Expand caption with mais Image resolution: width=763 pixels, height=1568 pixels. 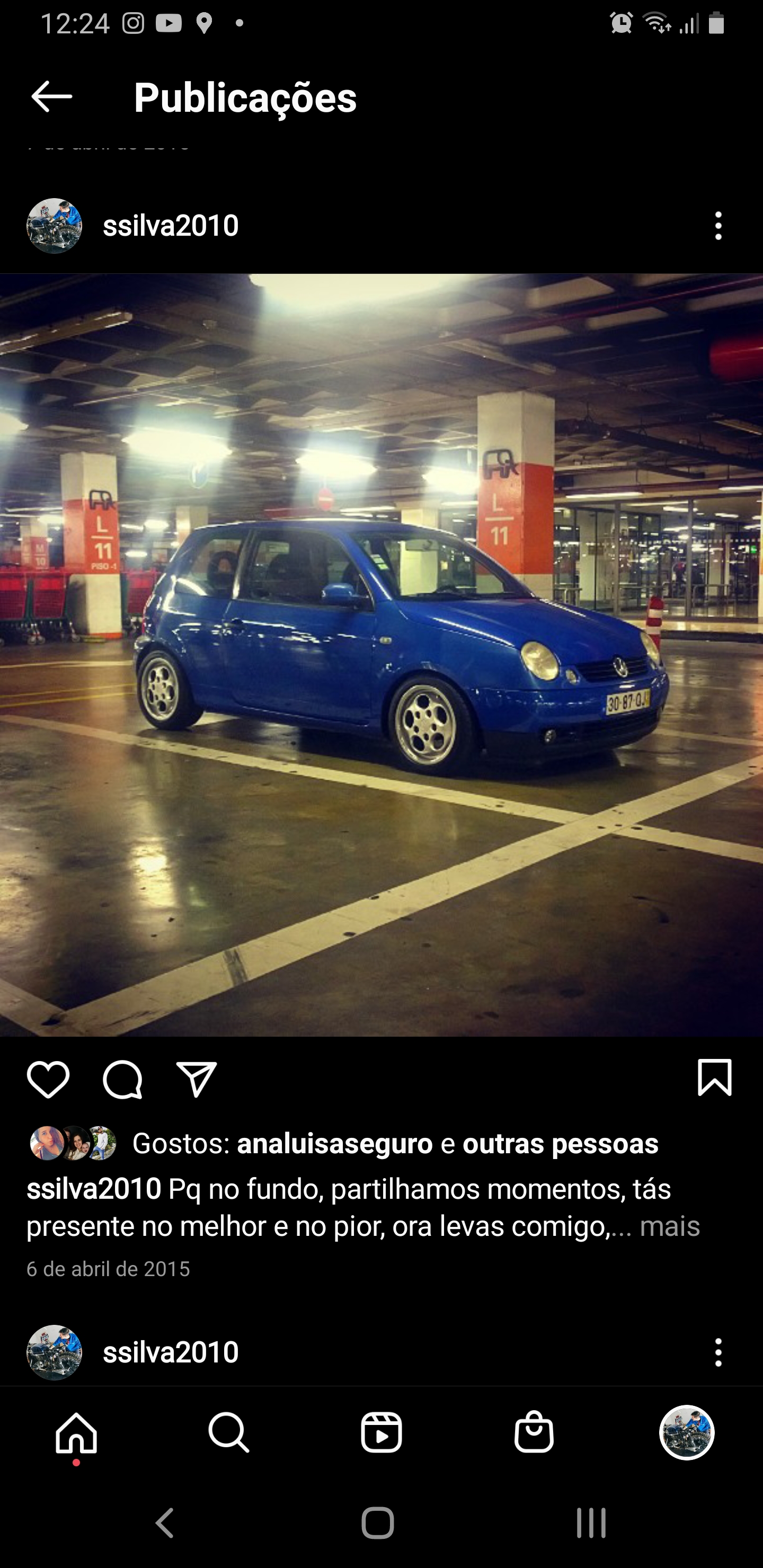(x=669, y=1226)
